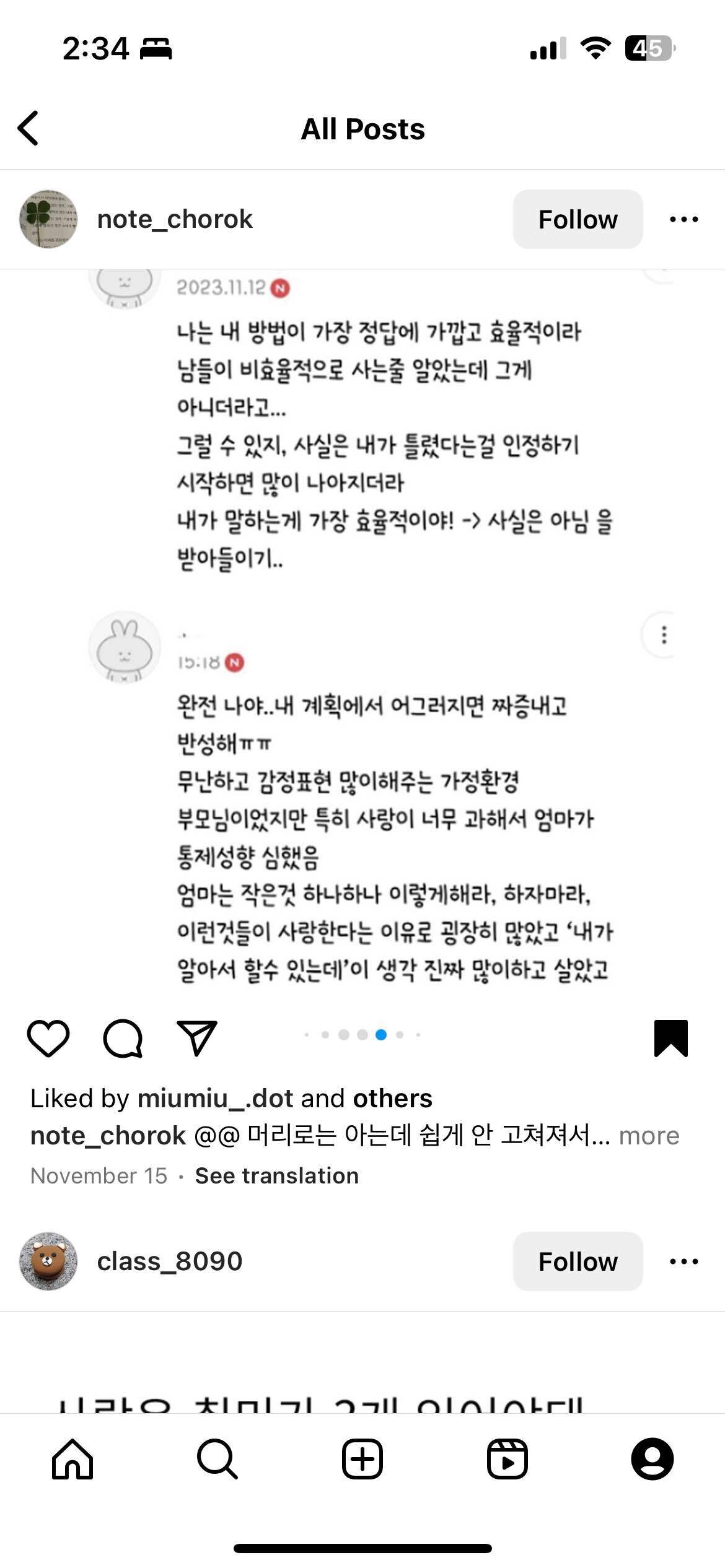The image size is (725, 1568).
Task: Expand the caption with the more link
Action: pyautogui.click(x=649, y=1135)
